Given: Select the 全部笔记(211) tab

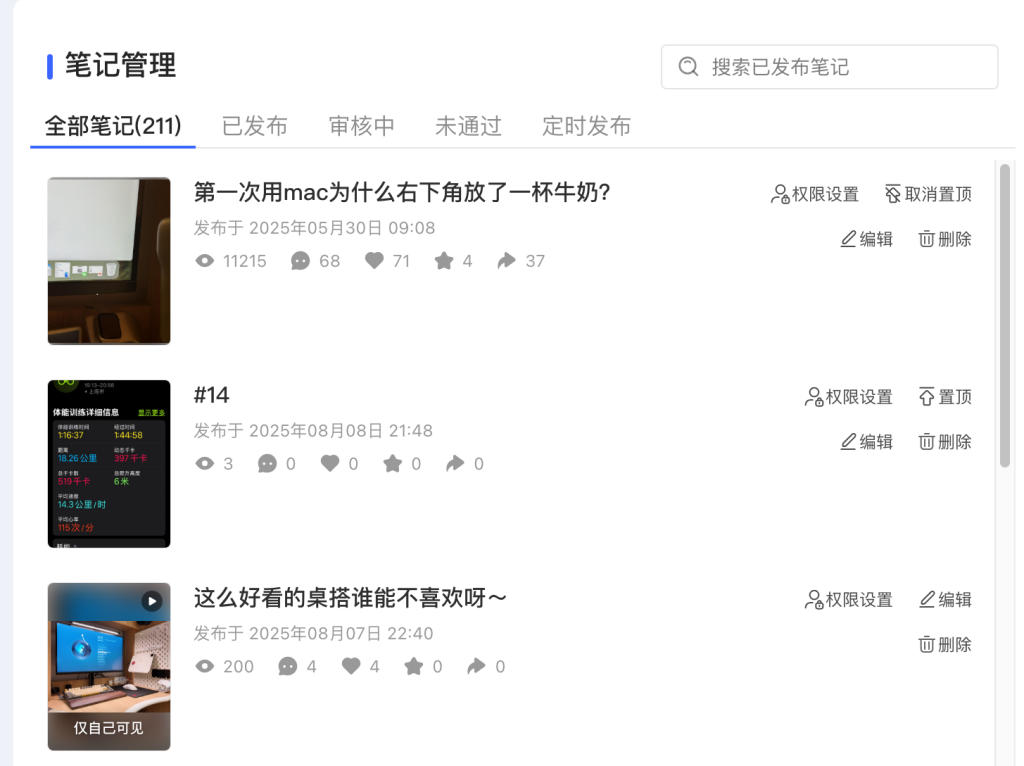Looking at the screenshot, I should coord(113,126).
